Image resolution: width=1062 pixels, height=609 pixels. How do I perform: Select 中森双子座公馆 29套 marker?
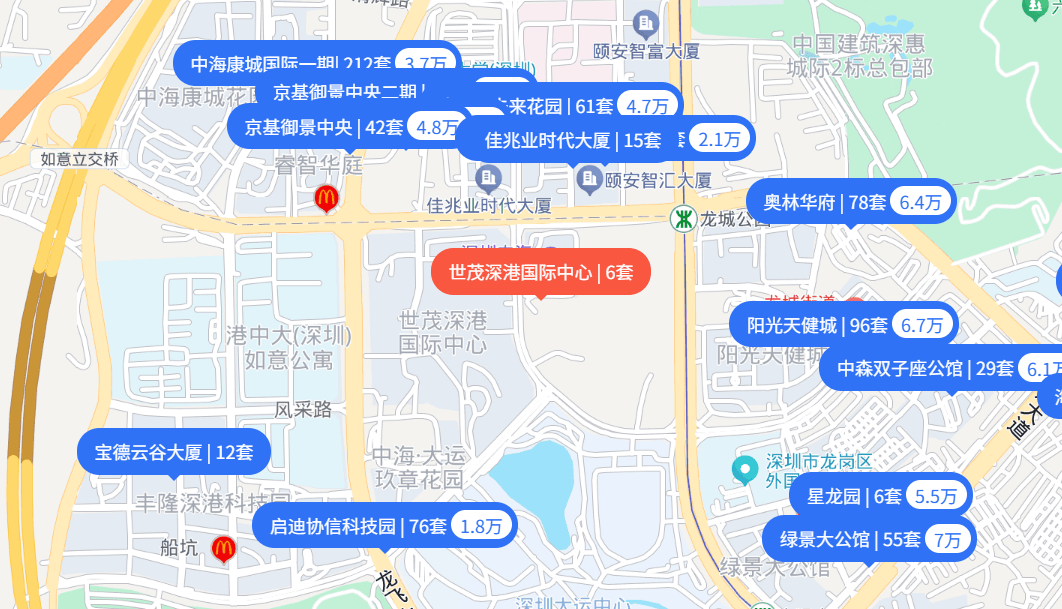pos(940,368)
